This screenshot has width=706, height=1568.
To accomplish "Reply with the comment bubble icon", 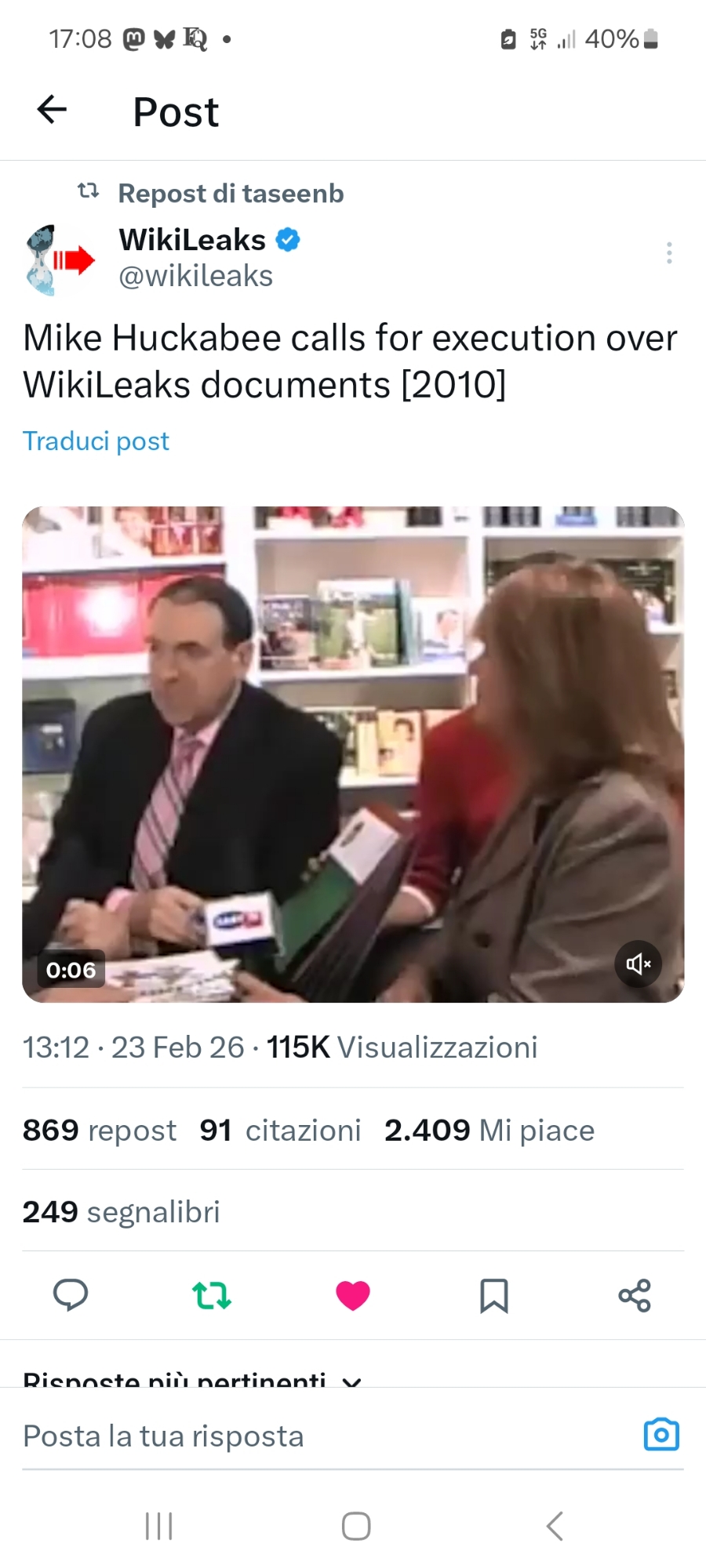I will (x=71, y=1295).
